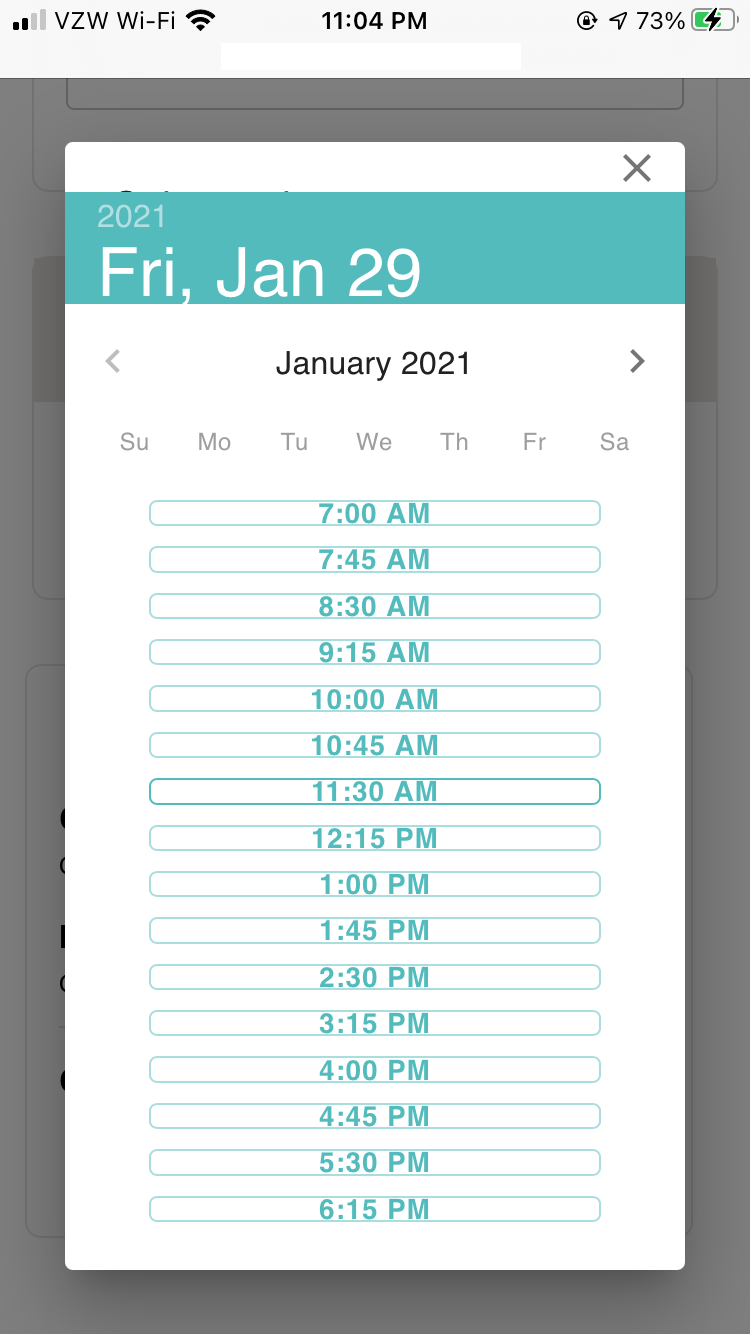Tap the location arrow icon
Image resolution: width=750 pixels, height=1334 pixels.
coord(617,18)
